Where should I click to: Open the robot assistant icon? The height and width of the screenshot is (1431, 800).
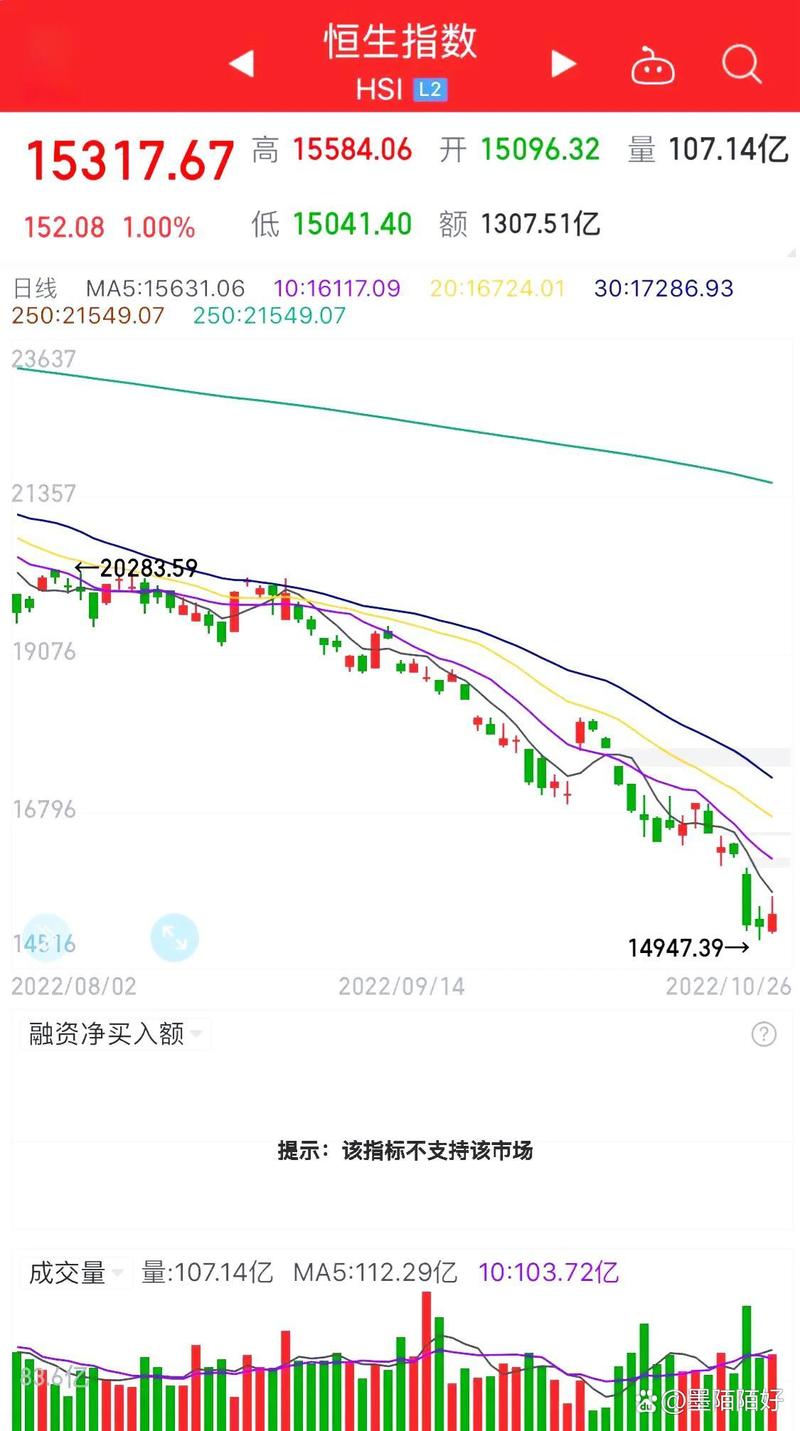[652, 66]
